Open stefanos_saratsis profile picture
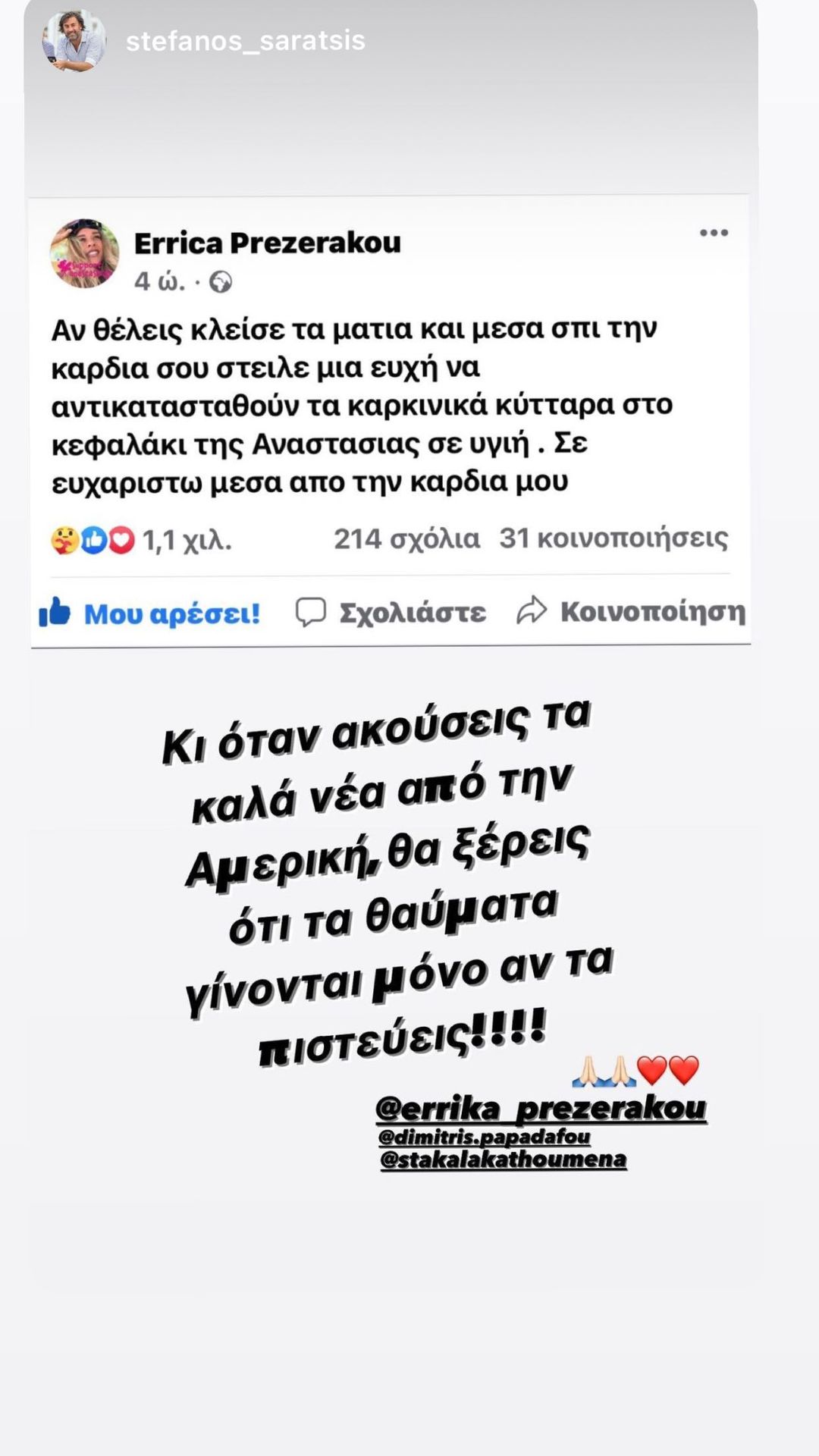819x1456 pixels. point(74,42)
